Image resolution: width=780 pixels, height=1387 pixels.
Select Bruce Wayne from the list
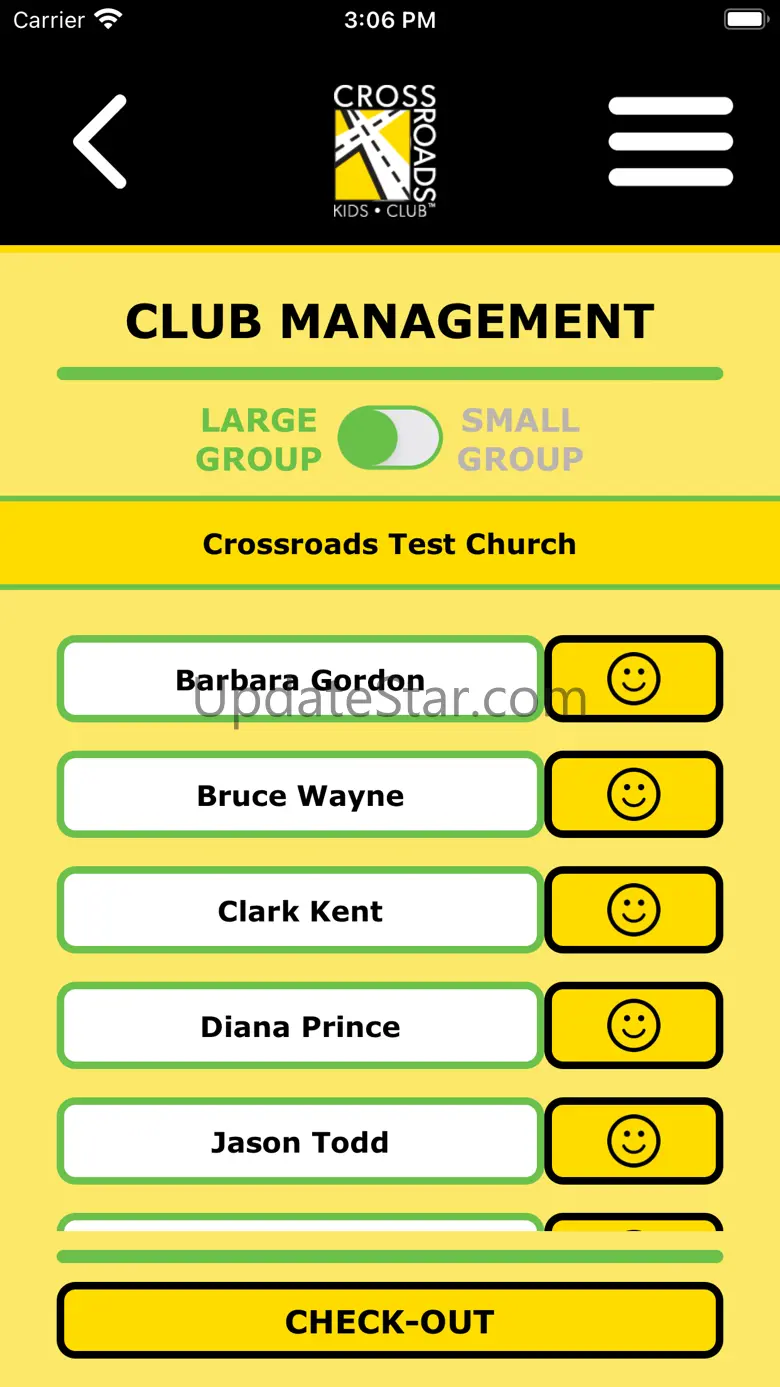(x=300, y=795)
